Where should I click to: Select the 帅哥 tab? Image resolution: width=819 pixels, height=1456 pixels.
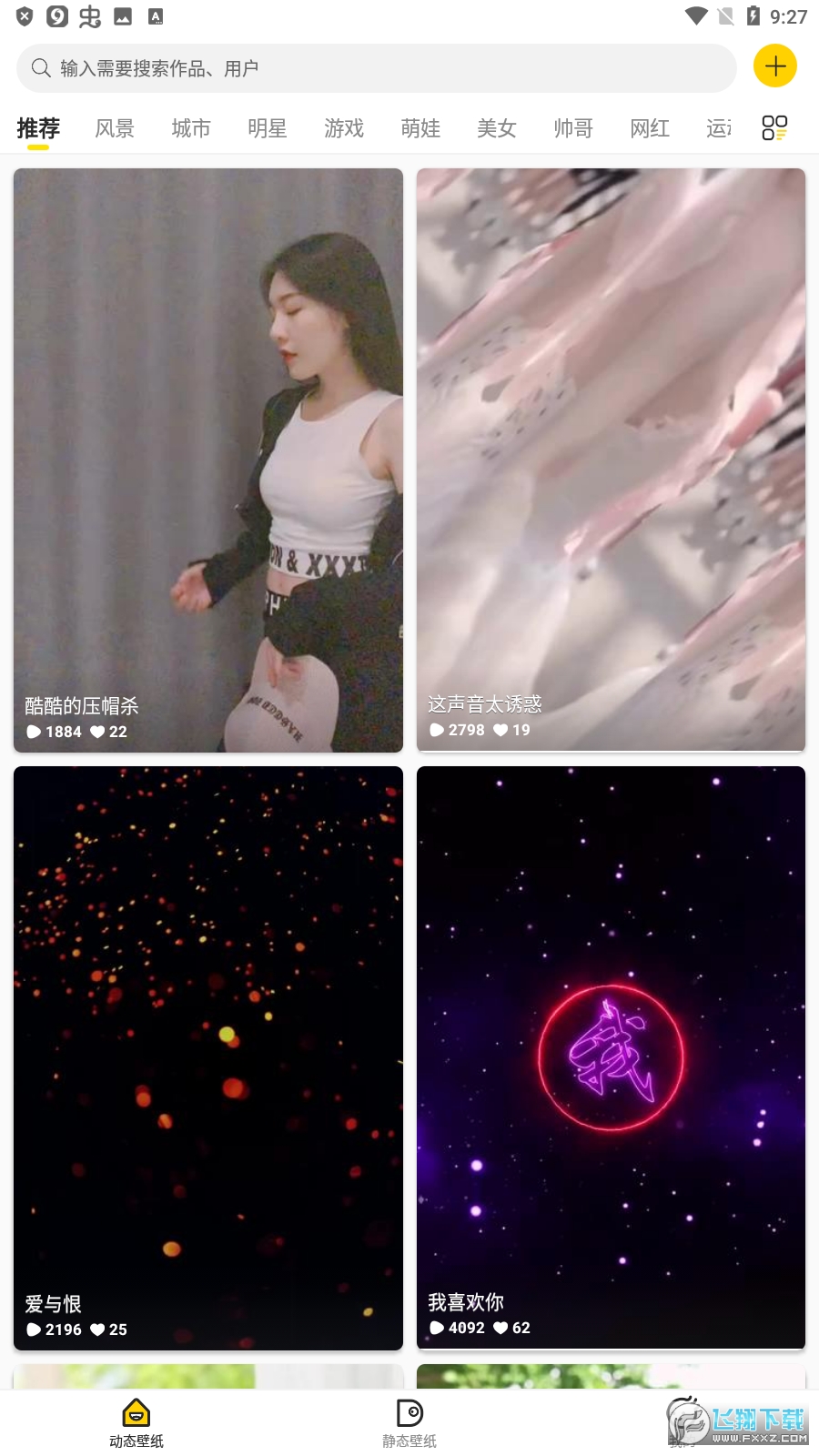(573, 128)
